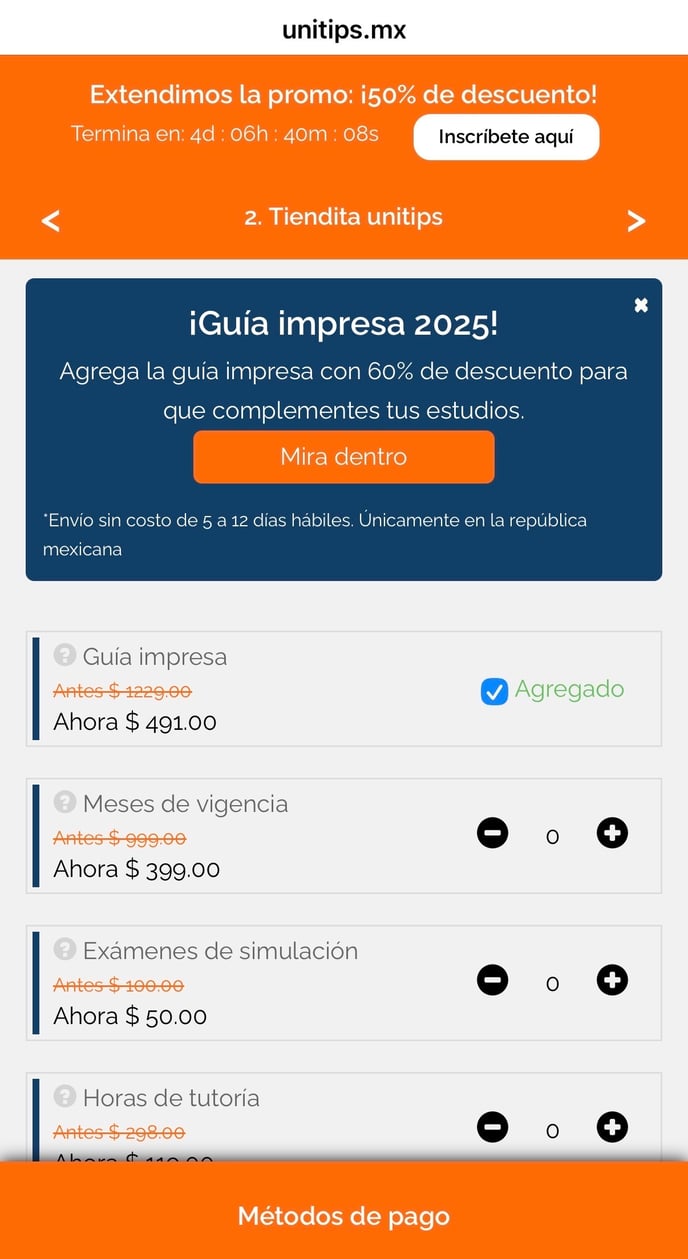Image resolution: width=688 pixels, height=1259 pixels.
Task: Uncheck the Agregado checkbox for Guía impresa
Action: click(x=494, y=691)
